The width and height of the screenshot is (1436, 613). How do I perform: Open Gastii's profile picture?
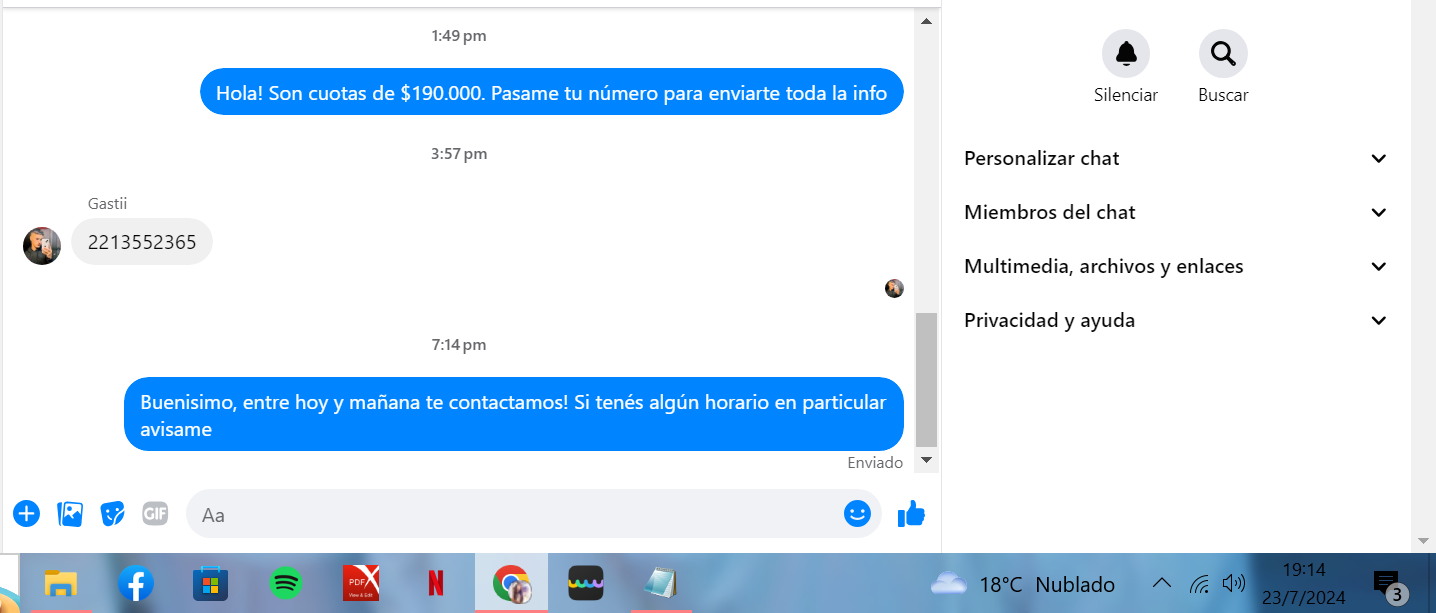(42, 245)
